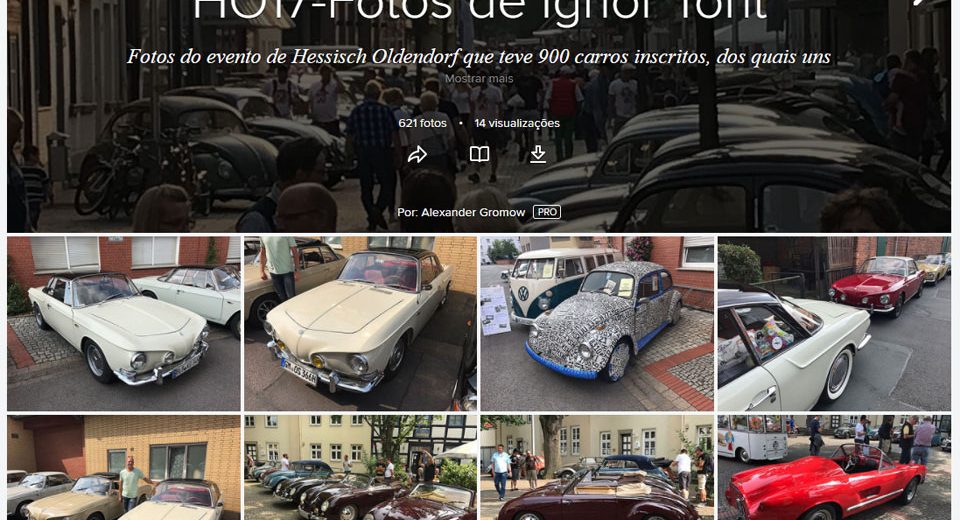960x520 pixels.
Task: Download the album photos
Action: (x=538, y=154)
